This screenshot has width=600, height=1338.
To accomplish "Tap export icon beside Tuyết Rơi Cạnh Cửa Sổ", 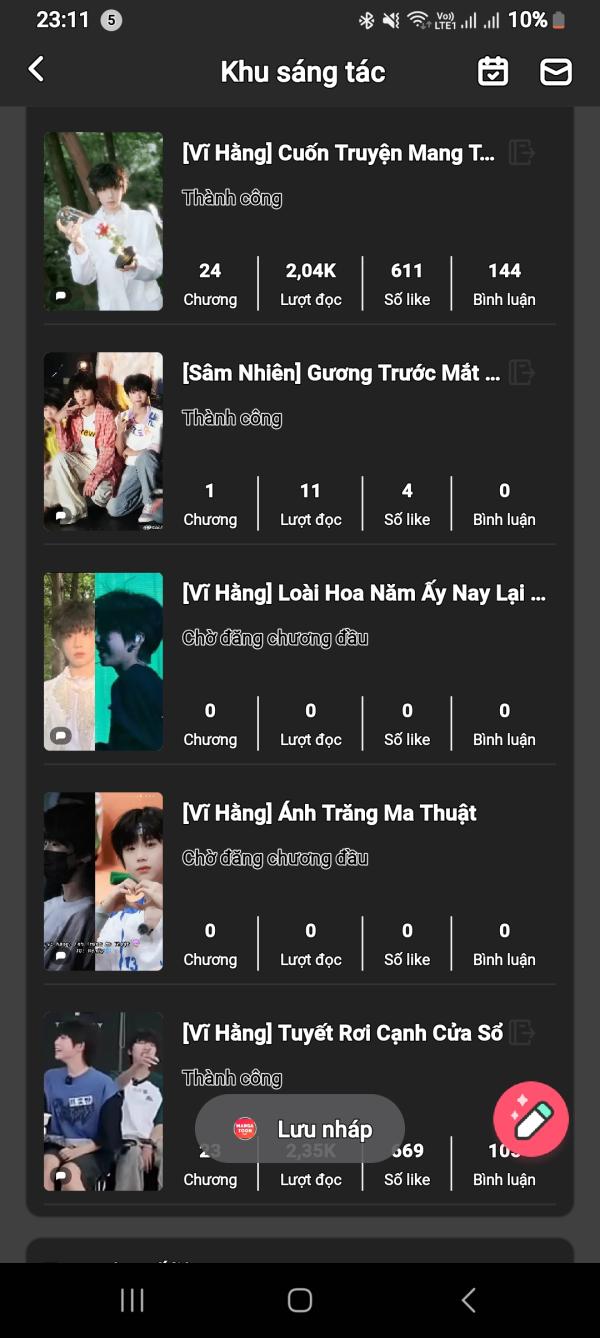I will pyautogui.click(x=521, y=1033).
